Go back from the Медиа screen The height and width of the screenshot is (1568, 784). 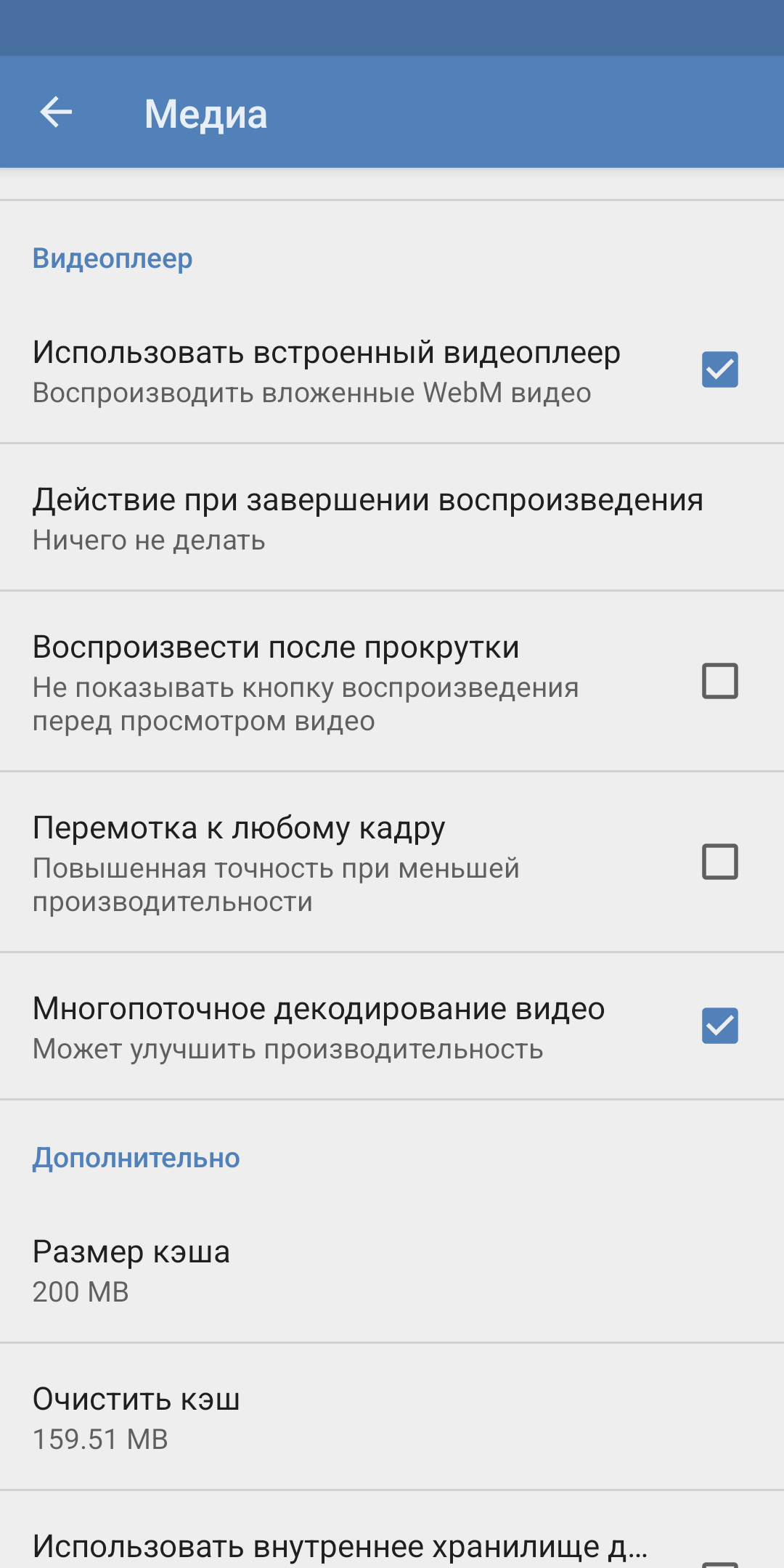pyautogui.click(x=56, y=113)
